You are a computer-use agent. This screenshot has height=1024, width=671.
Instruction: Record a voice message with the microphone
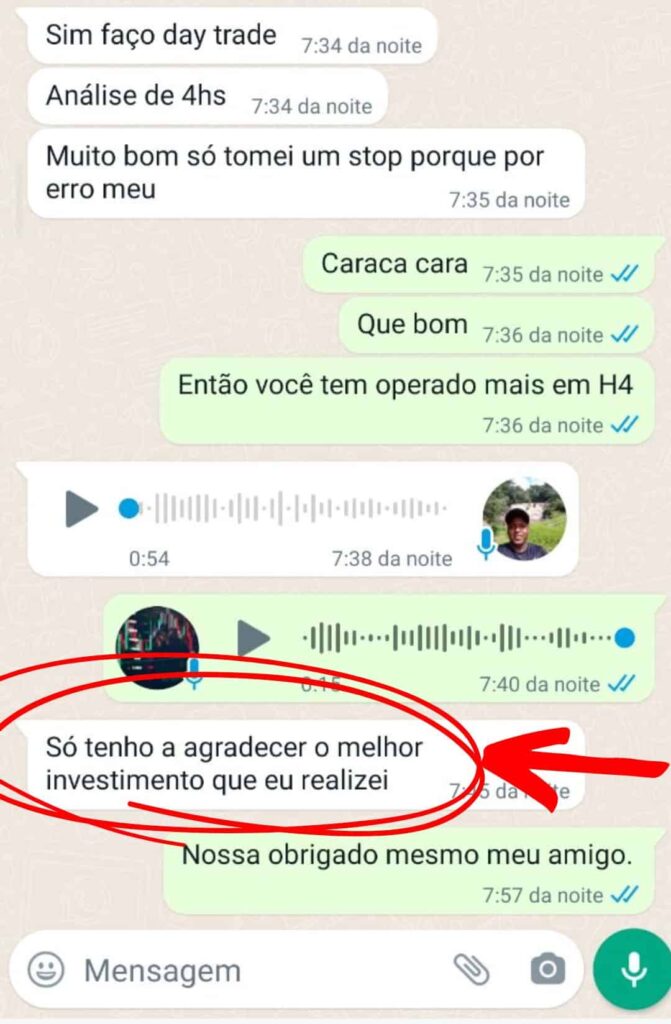coord(632,968)
